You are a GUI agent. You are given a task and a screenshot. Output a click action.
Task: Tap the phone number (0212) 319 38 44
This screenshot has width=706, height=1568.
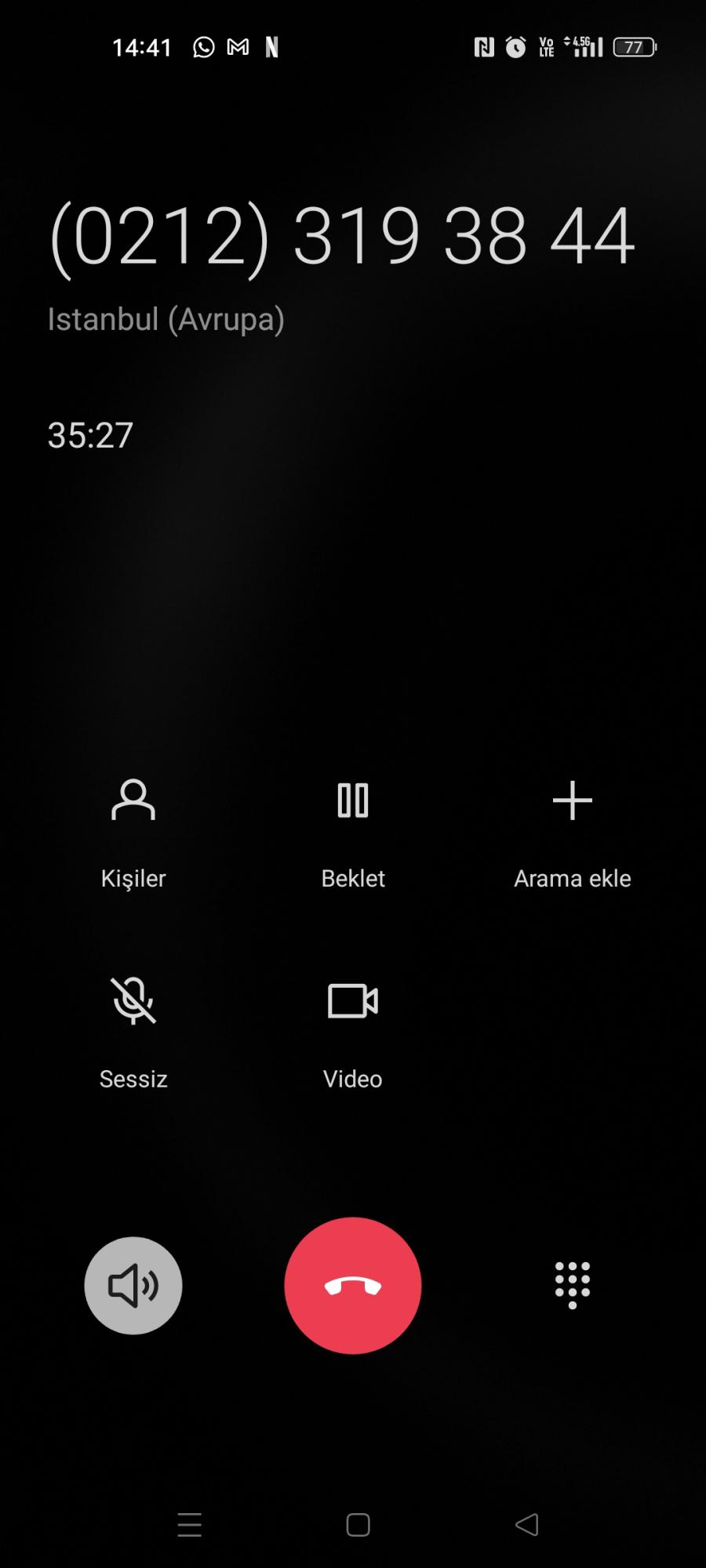coord(341,235)
